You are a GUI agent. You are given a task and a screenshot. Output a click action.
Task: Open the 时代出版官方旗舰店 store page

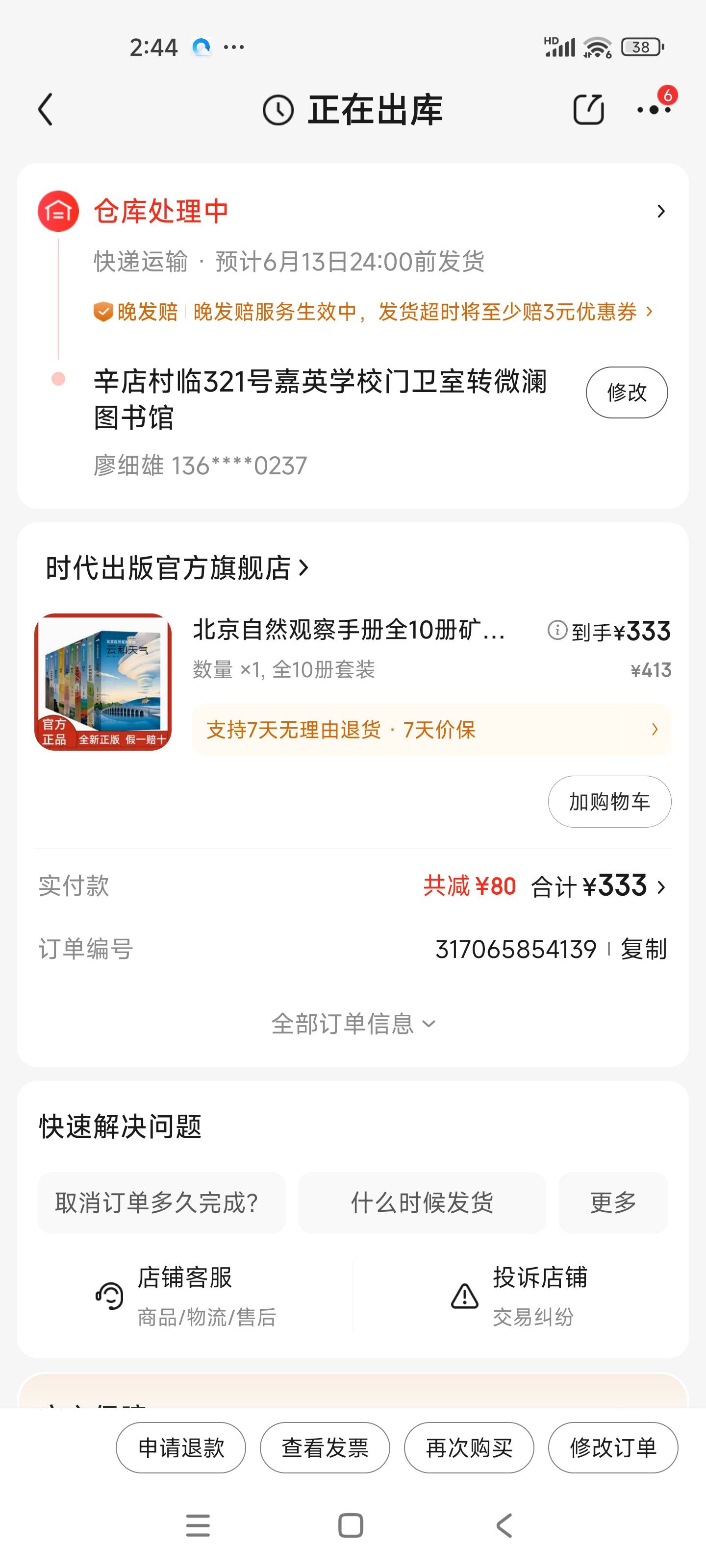click(177, 568)
